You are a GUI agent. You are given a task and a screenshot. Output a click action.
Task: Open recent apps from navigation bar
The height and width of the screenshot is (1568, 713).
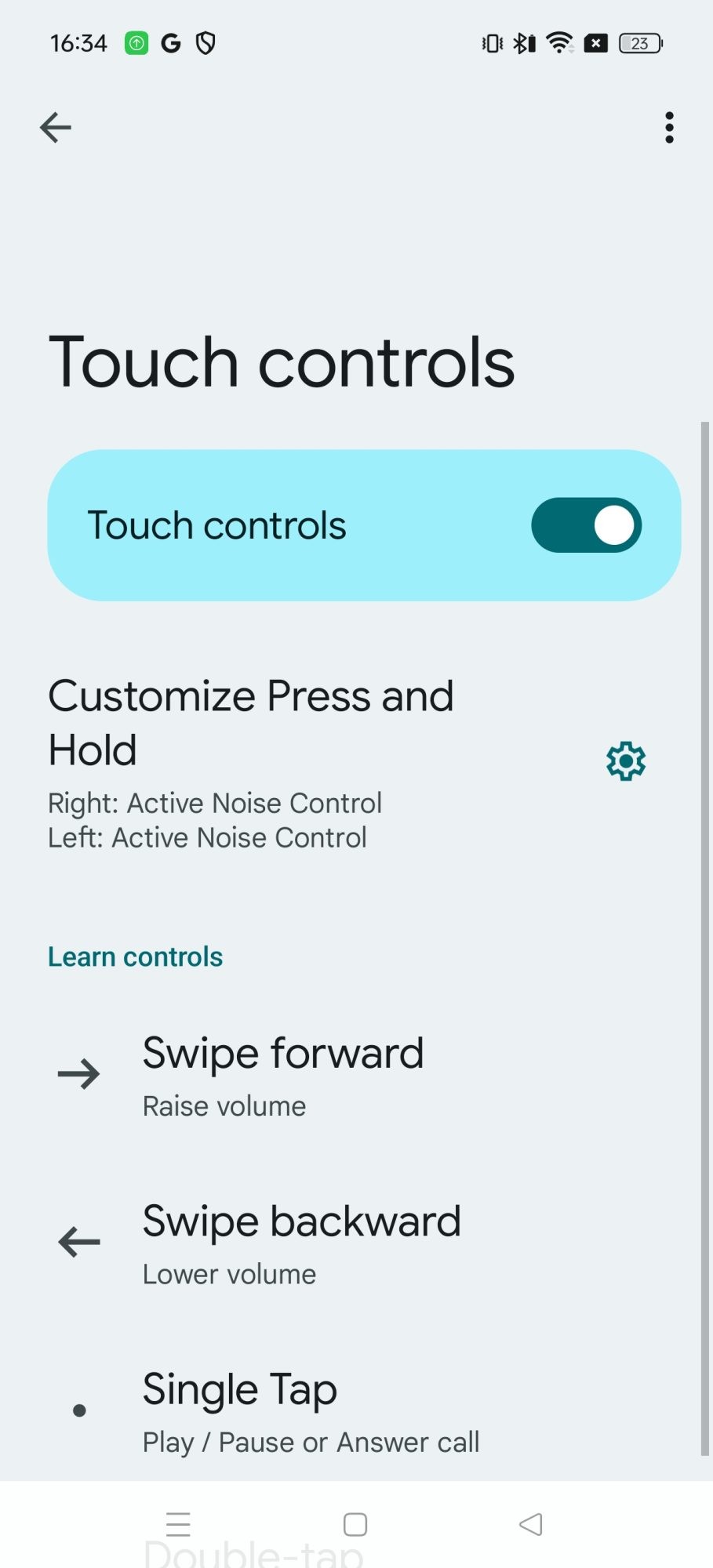coord(179,1524)
